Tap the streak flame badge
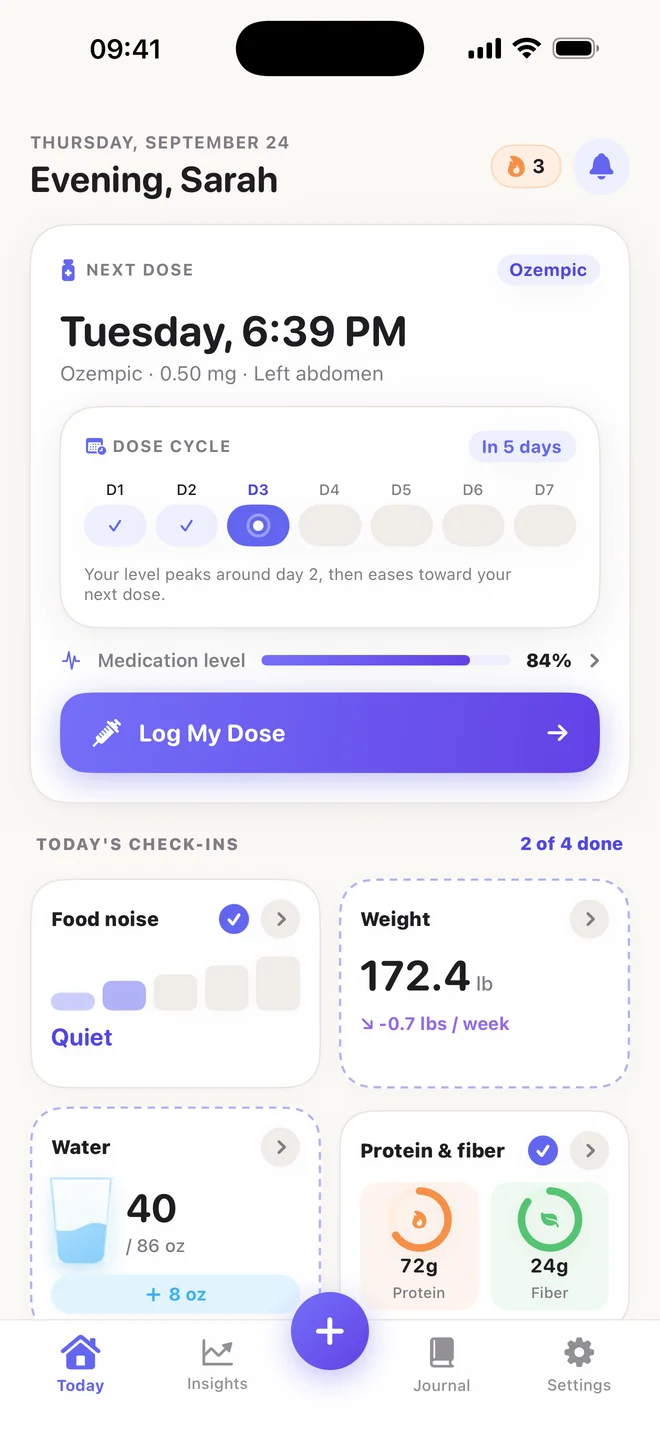The width and height of the screenshot is (660, 1434). coord(526,166)
